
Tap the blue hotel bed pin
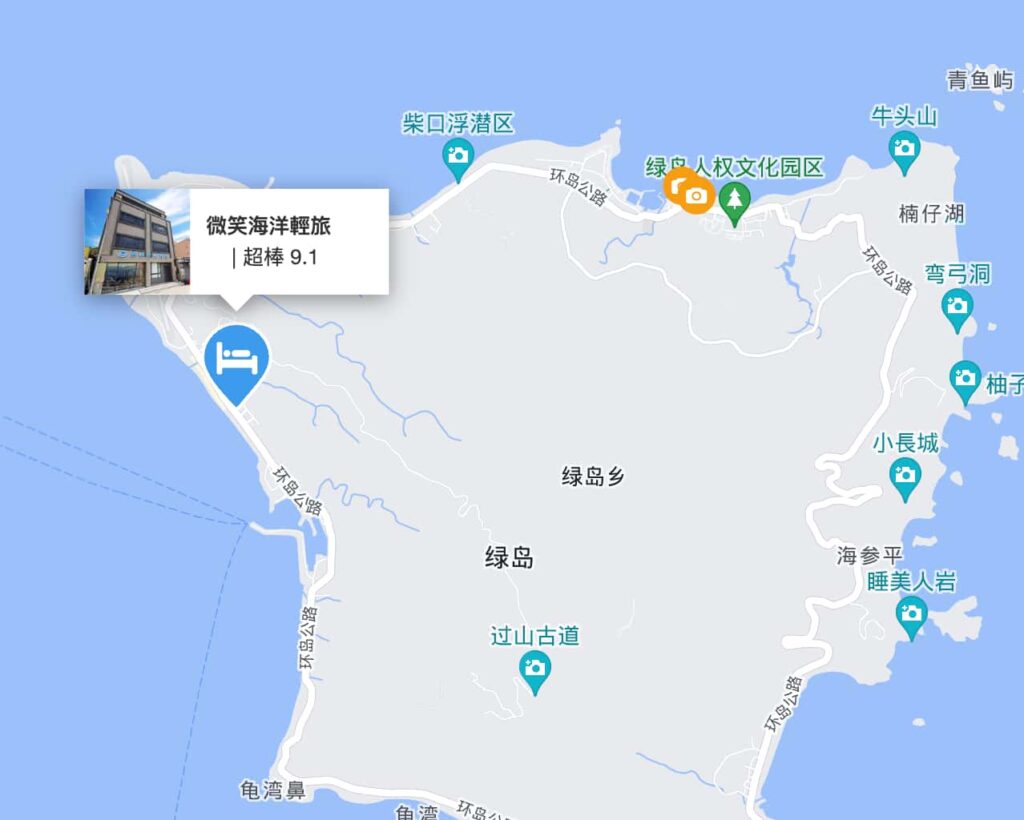point(237,359)
